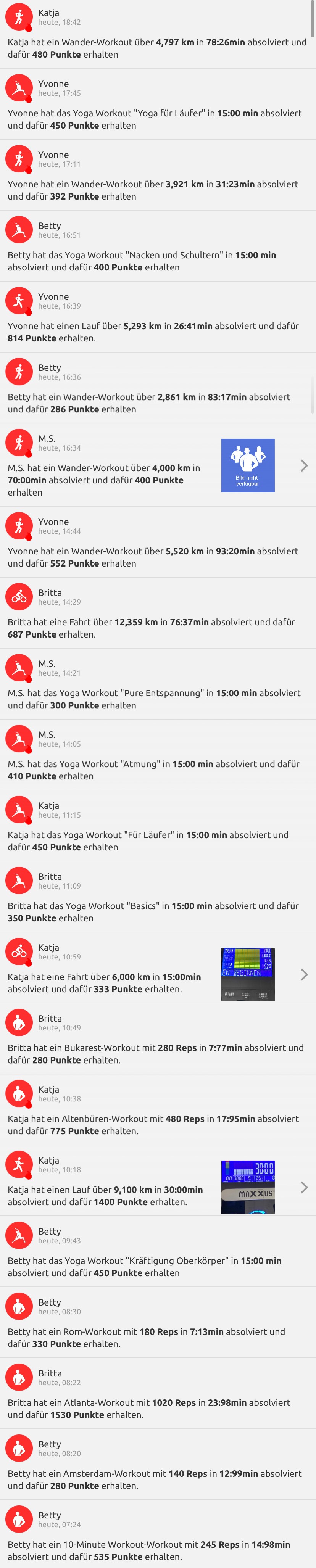This screenshot has height=1568, width=316.
Task: Open Britta's avatar on the 12,359 km ride
Action: [19, 597]
